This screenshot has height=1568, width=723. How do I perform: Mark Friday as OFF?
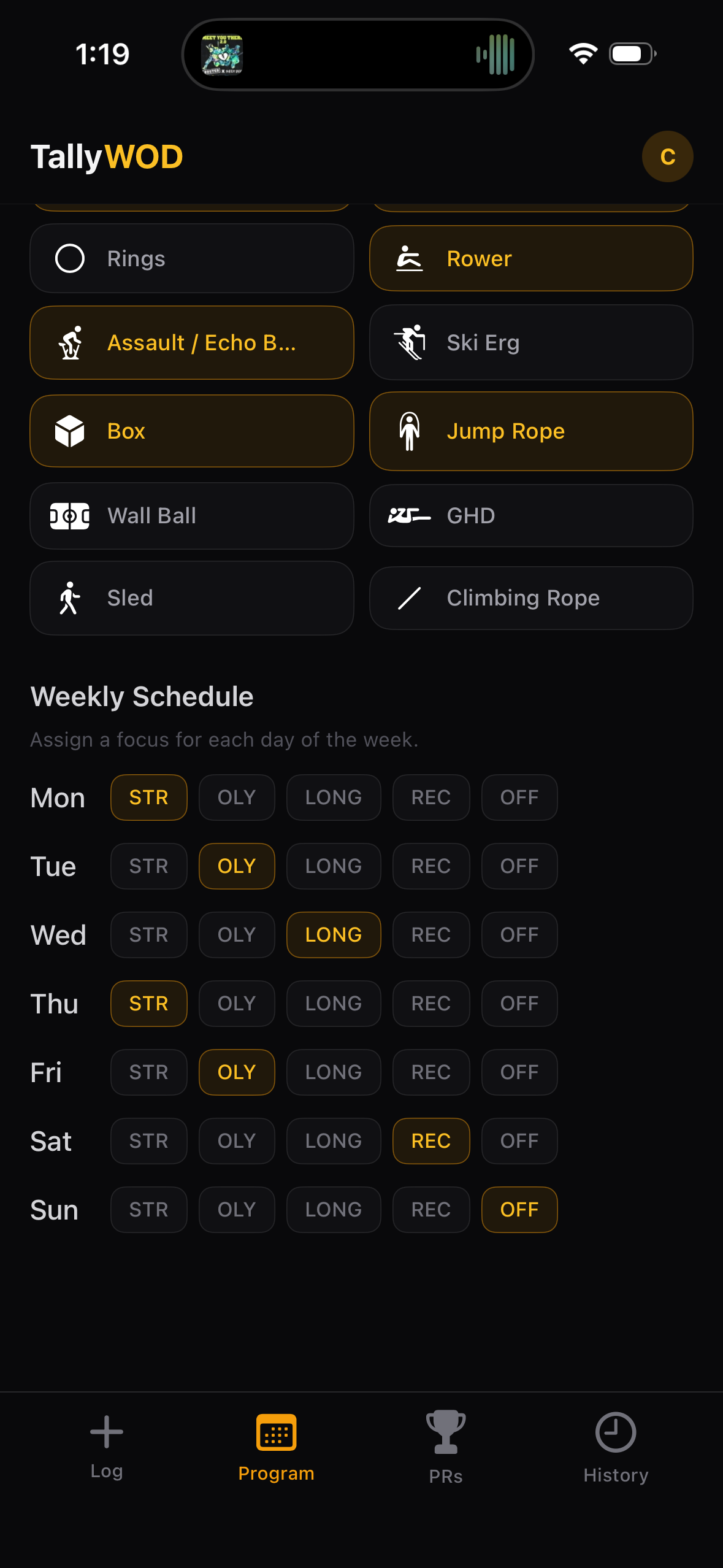coord(519,1072)
